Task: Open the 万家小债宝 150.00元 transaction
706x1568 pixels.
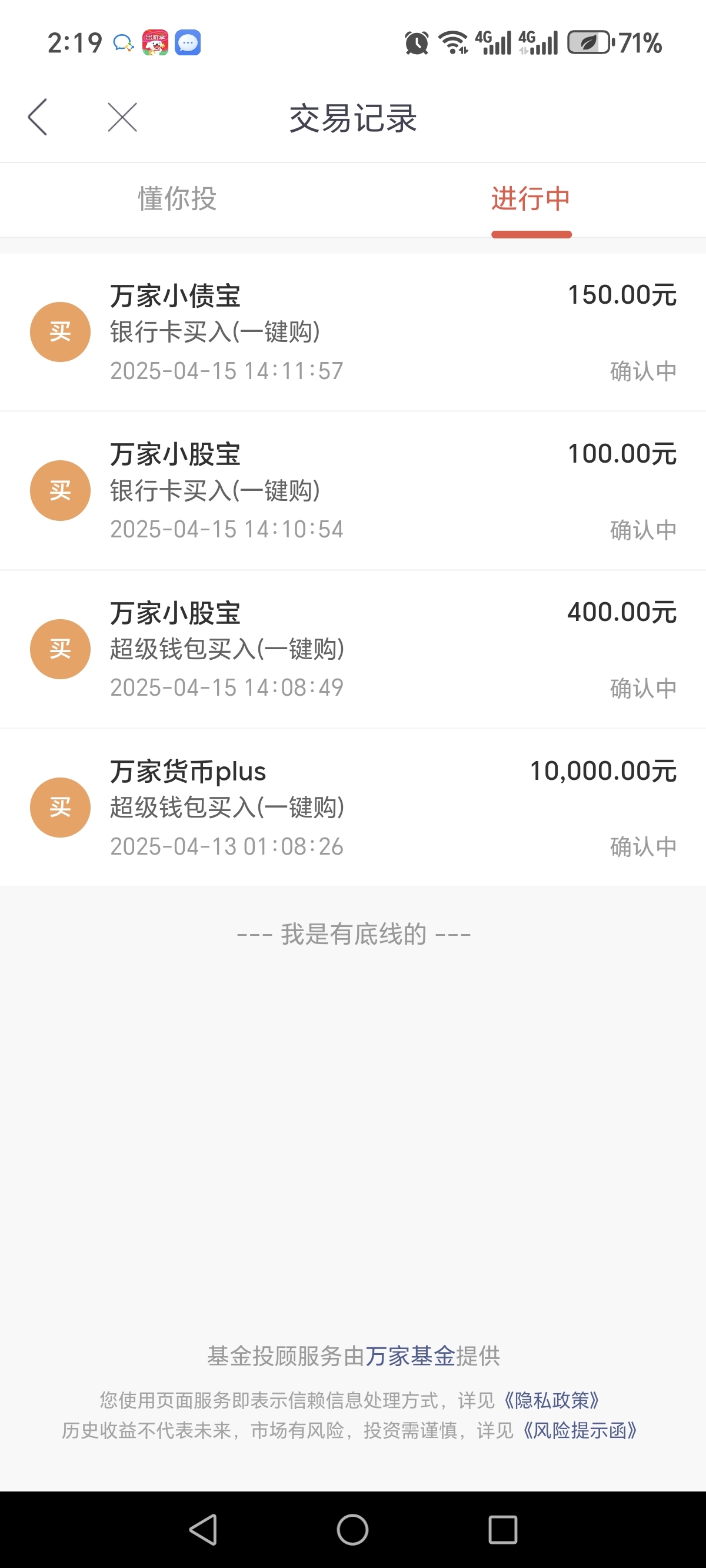Action: (x=353, y=333)
